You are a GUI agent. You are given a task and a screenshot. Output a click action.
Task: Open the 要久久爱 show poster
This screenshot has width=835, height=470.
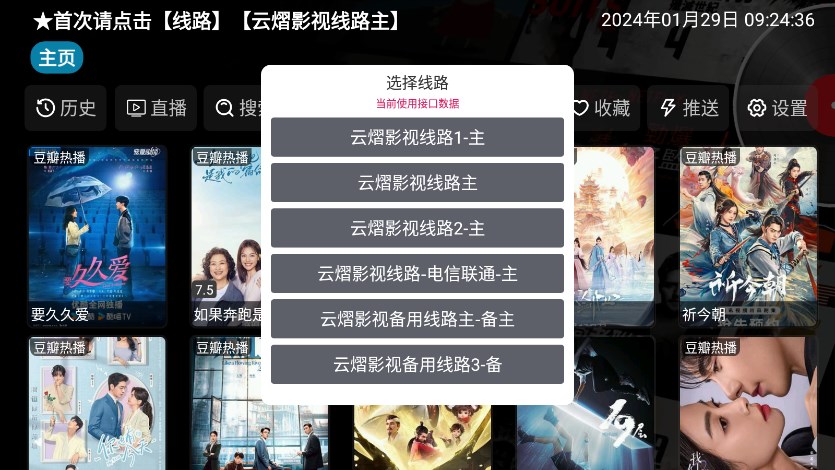click(97, 235)
